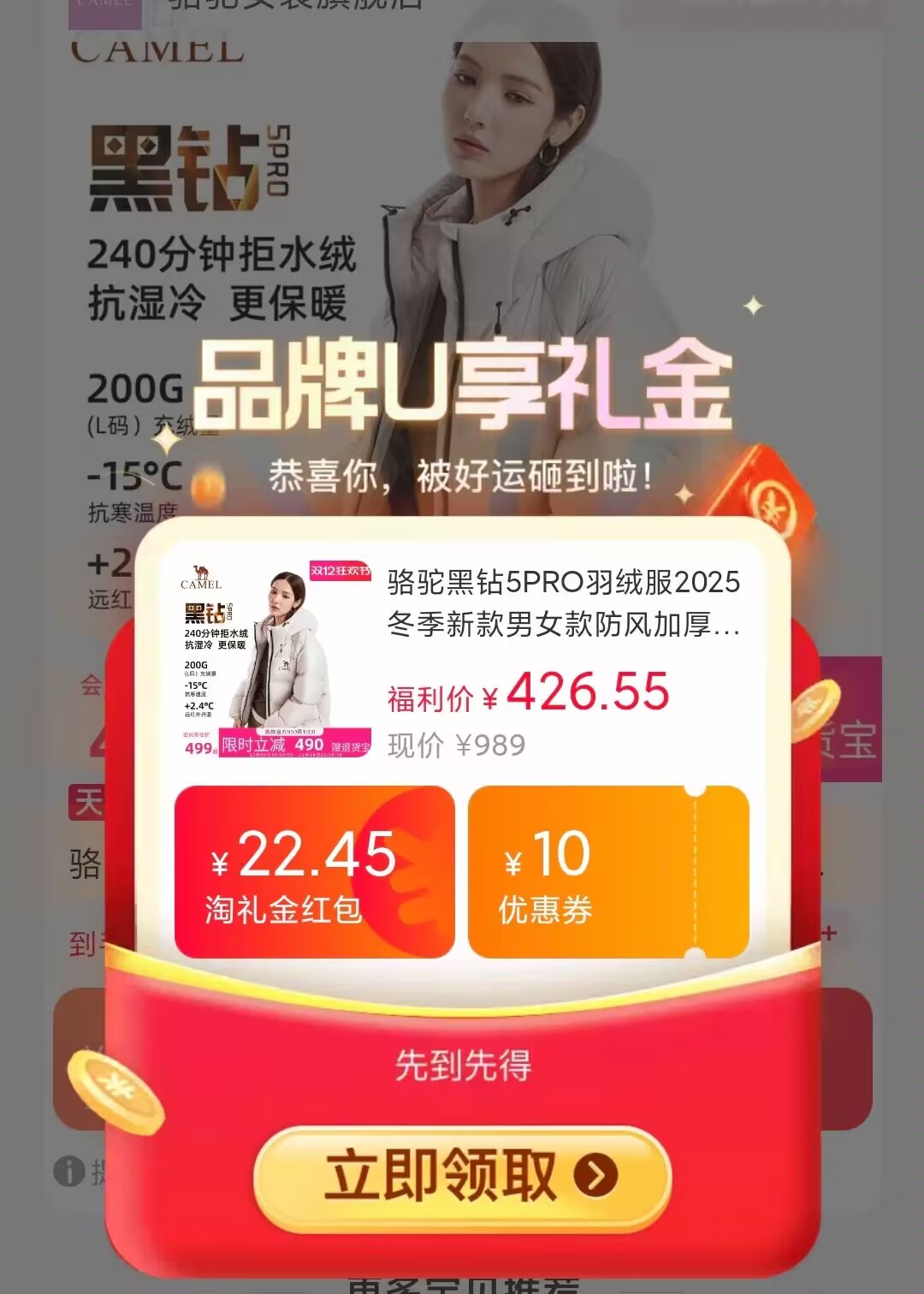Select the ¥10 优惠券
This screenshot has width=924, height=1294.
point(607,872)
